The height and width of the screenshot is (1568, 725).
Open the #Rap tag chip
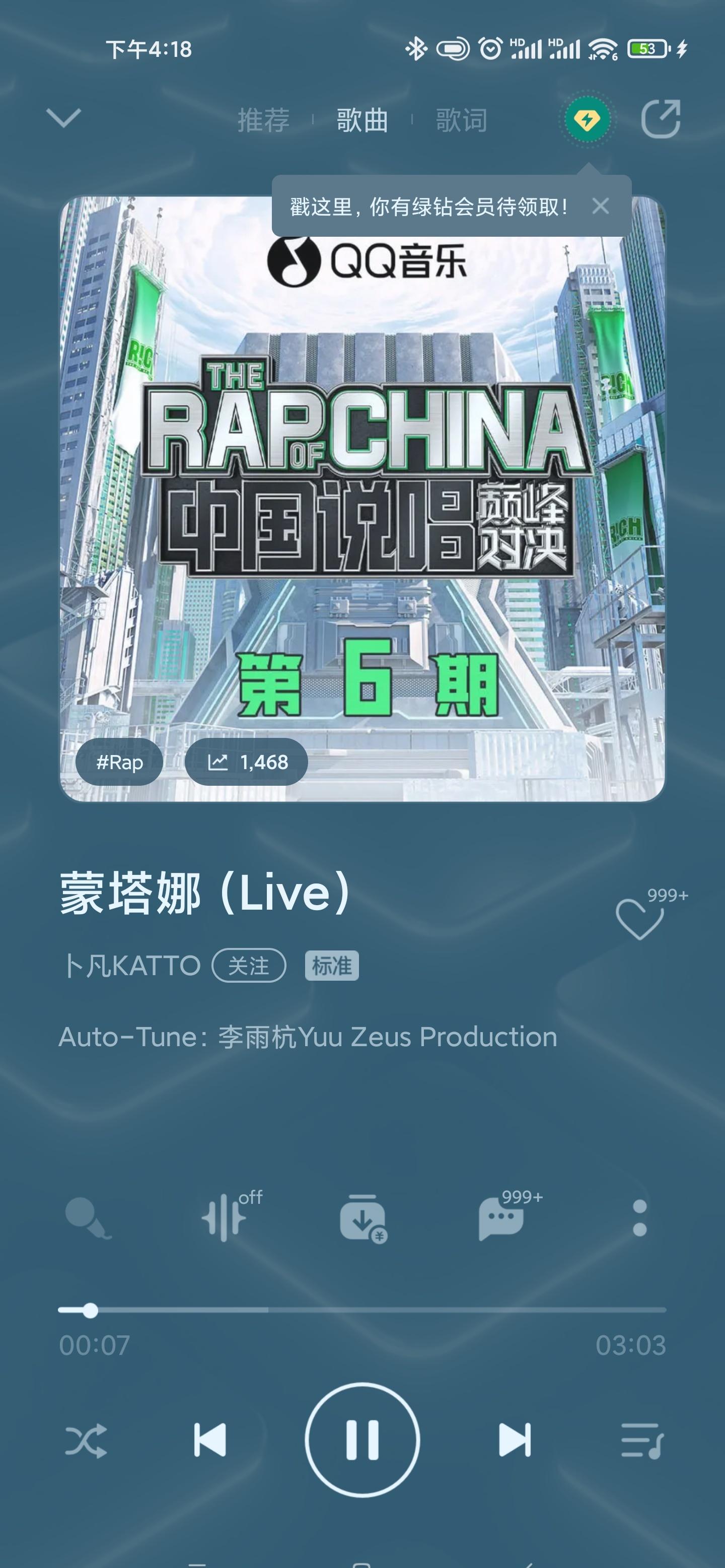click(x=119, y=762)
